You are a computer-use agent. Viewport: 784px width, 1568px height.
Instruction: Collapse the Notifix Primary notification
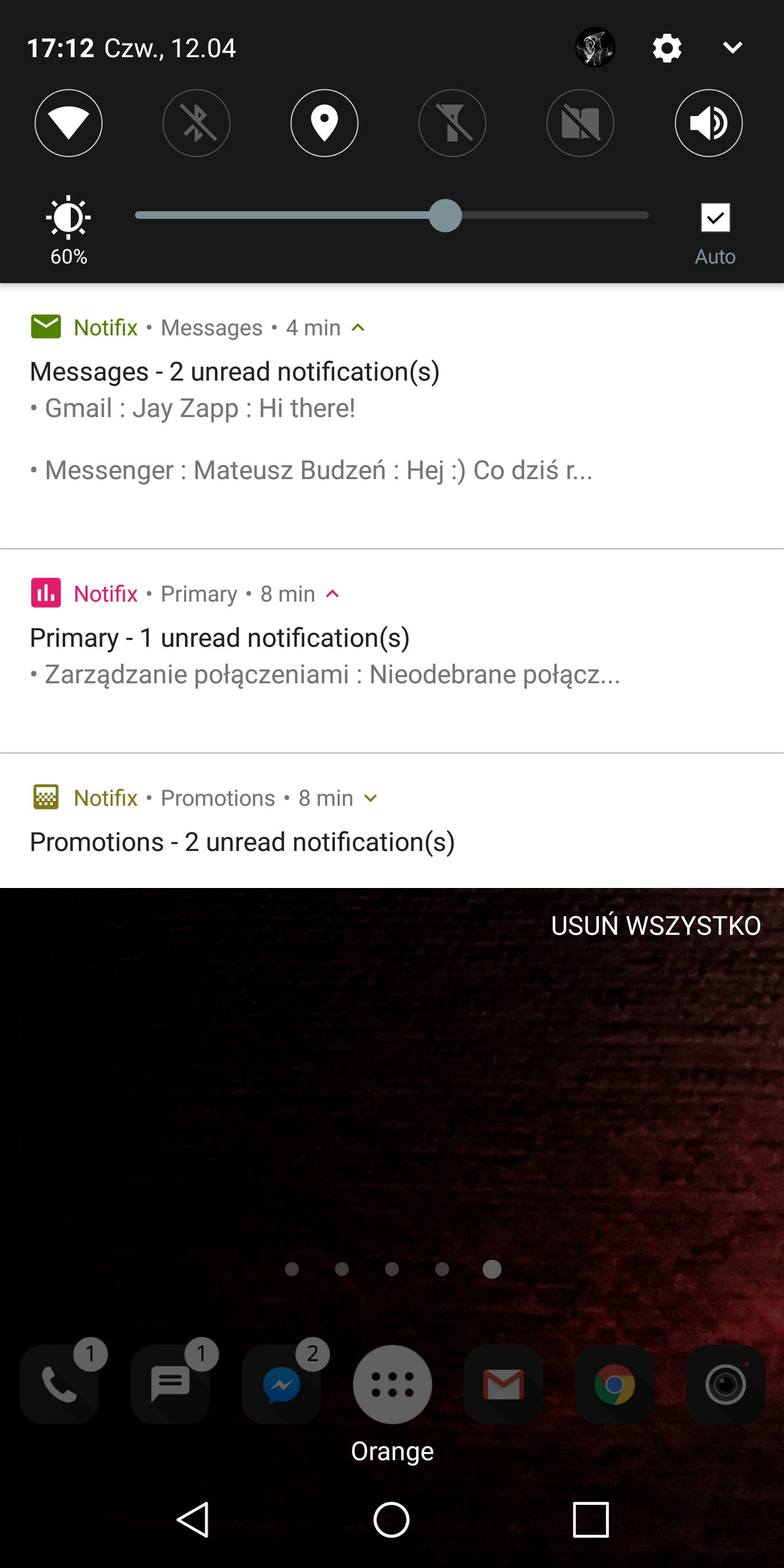click(x=332, y=593)
